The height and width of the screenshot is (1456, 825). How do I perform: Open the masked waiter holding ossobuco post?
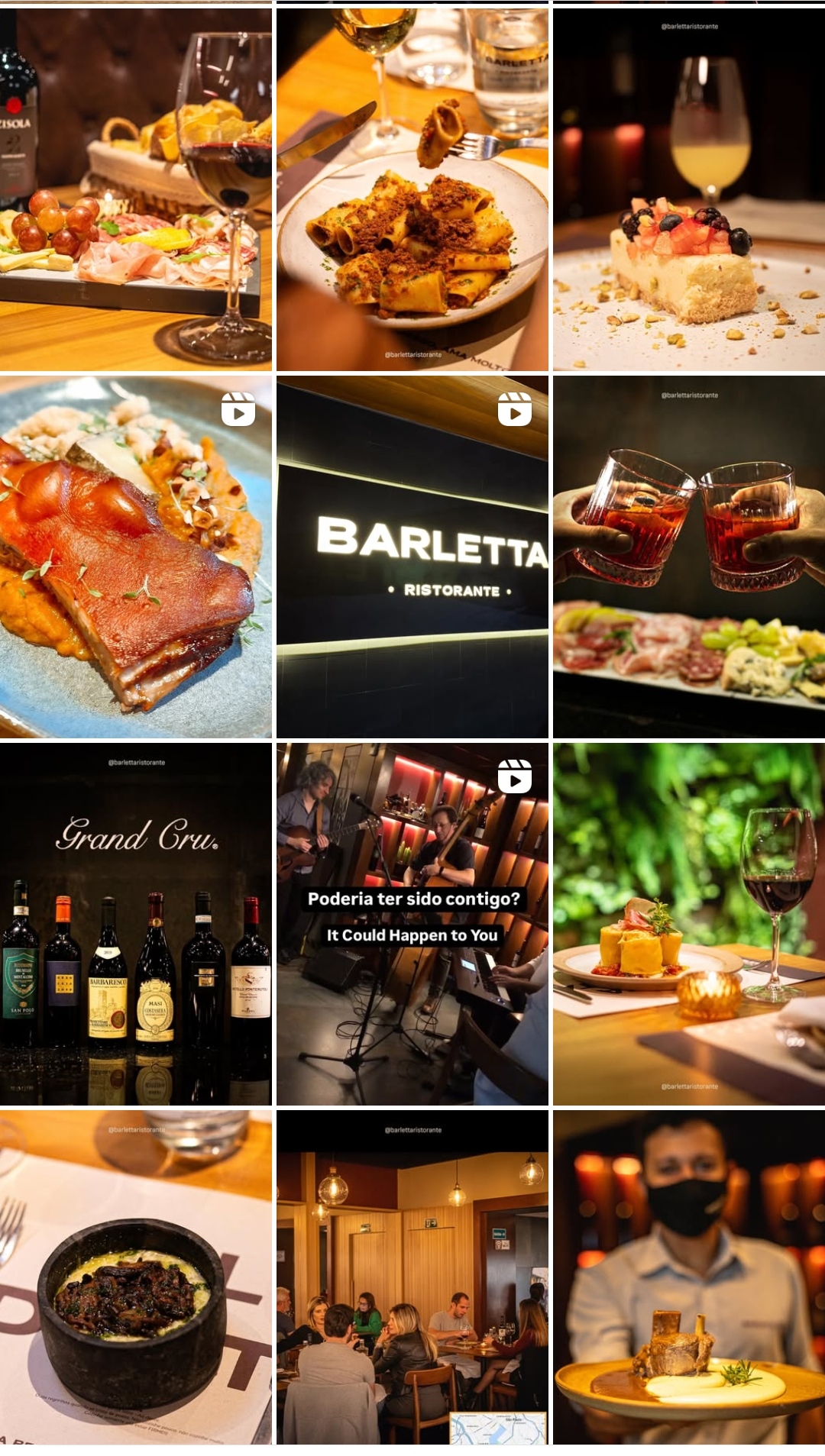[688, 1277]
